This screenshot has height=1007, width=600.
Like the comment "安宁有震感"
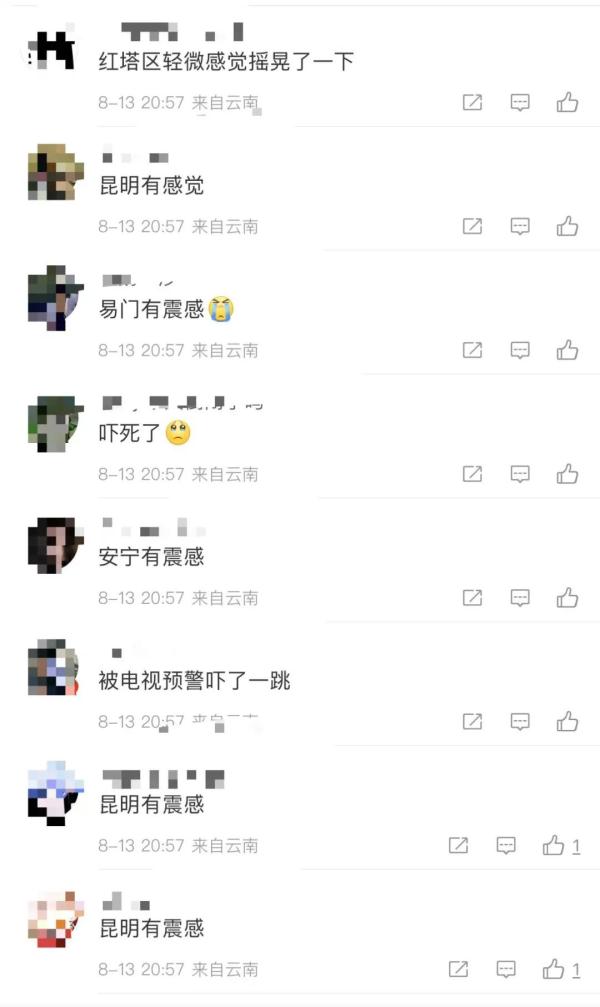coord(568,598)
